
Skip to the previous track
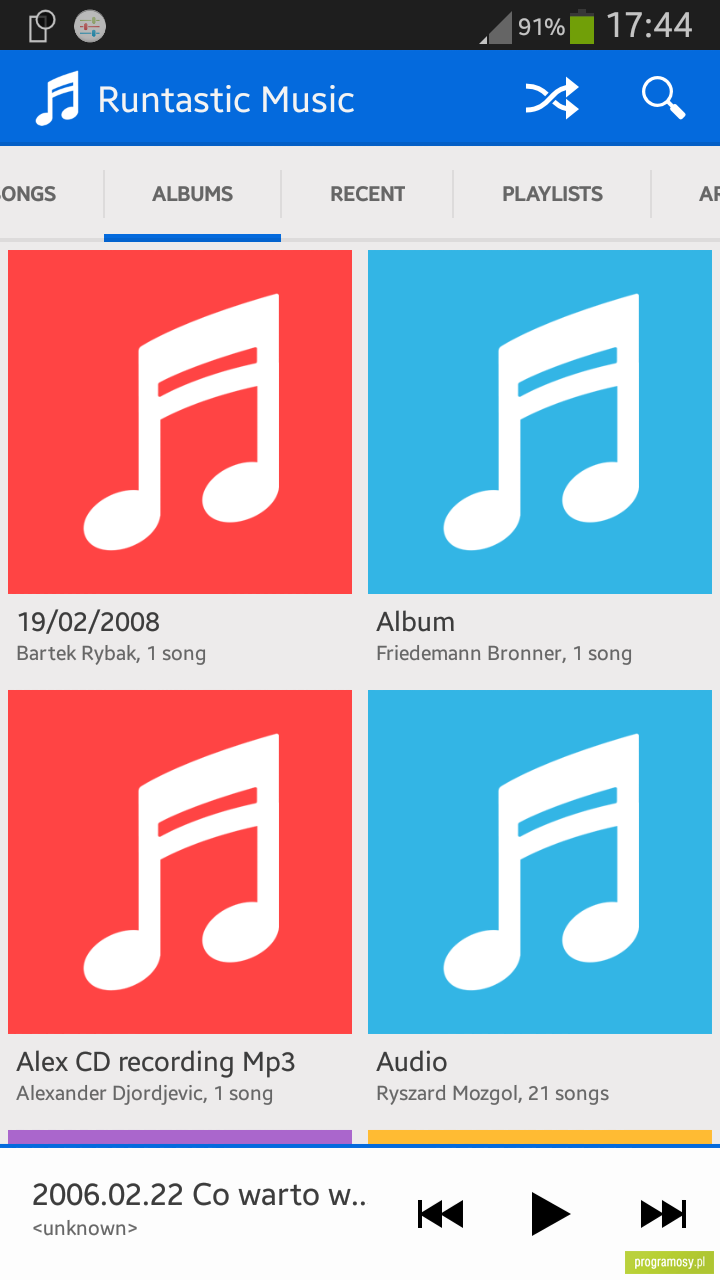[x=440, y=1214]
